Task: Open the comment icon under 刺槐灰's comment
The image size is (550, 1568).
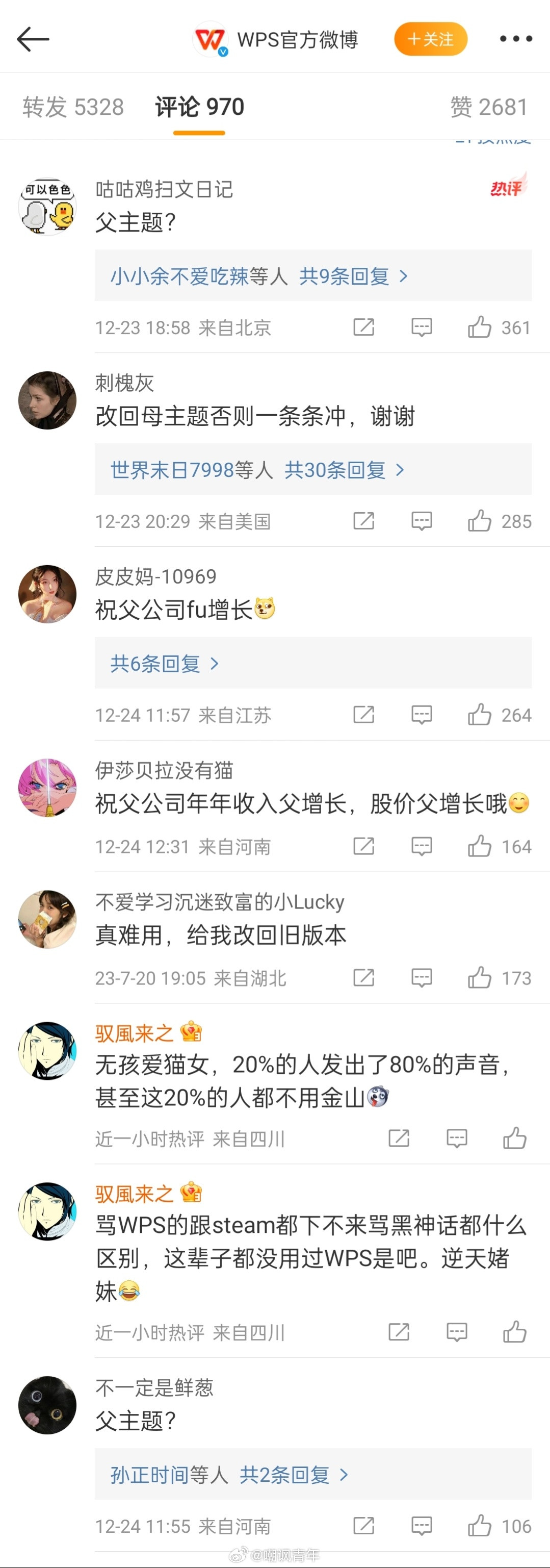Action: [421, 520]
